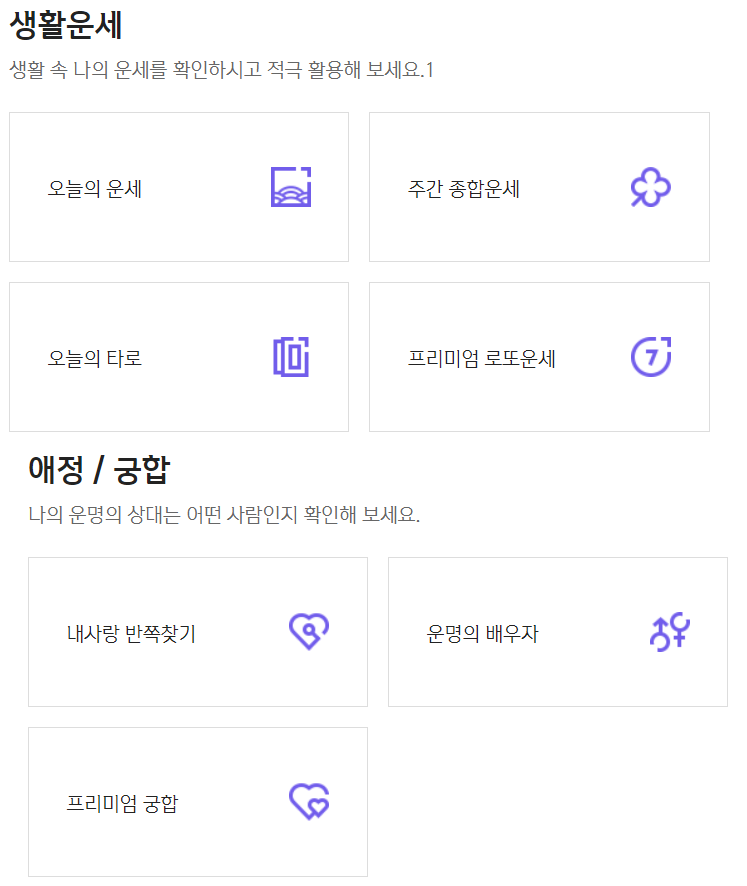The width and height of the screenshot is (747, 886).
Task: Click the 주간 종합운세 card area
Action: pos(539,187)
